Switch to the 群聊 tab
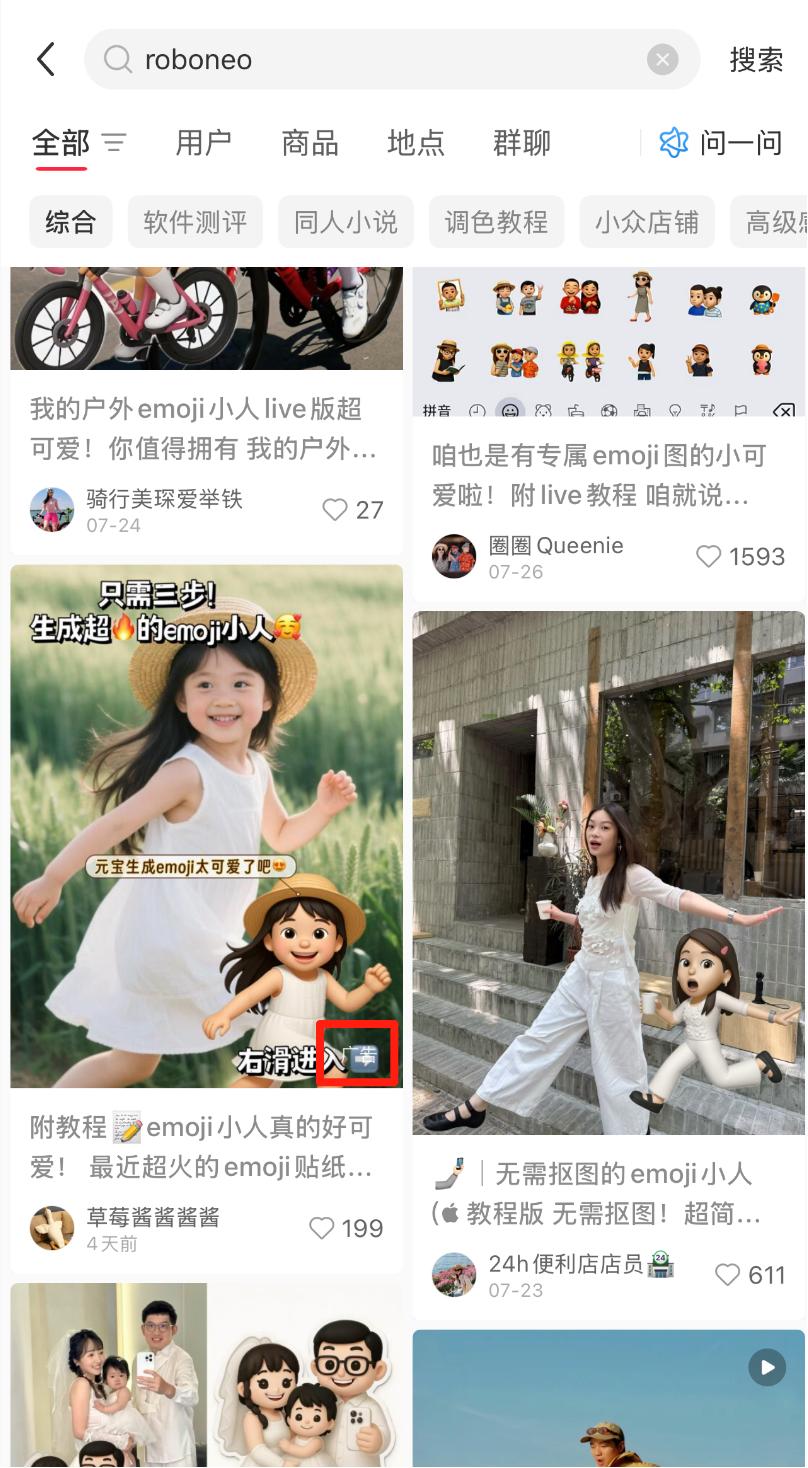Image resolution: width=808 pixels, height=1468 pixels. click(x=522, y=143)
